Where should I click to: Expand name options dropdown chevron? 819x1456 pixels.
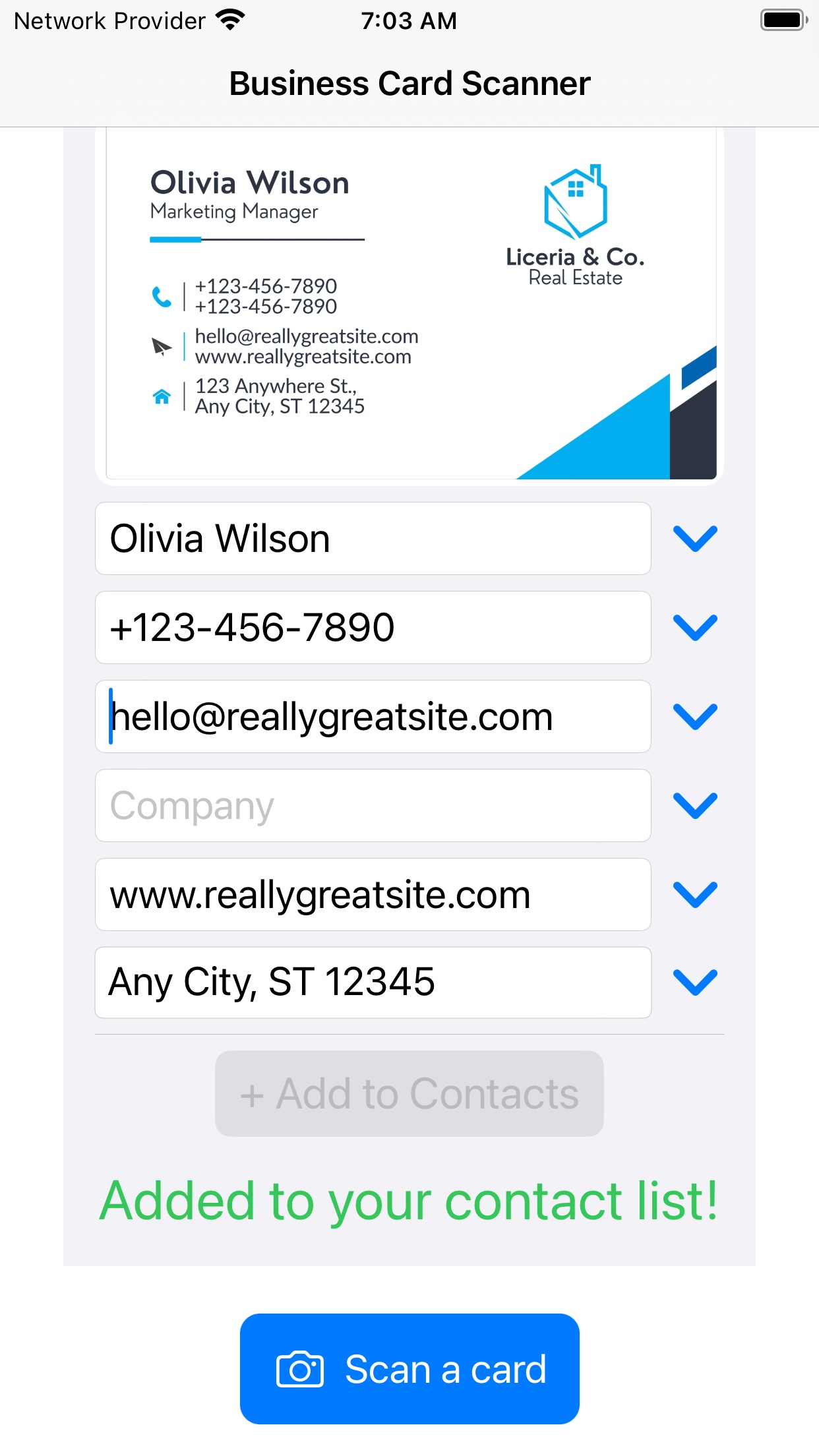(x=695, y=538)
